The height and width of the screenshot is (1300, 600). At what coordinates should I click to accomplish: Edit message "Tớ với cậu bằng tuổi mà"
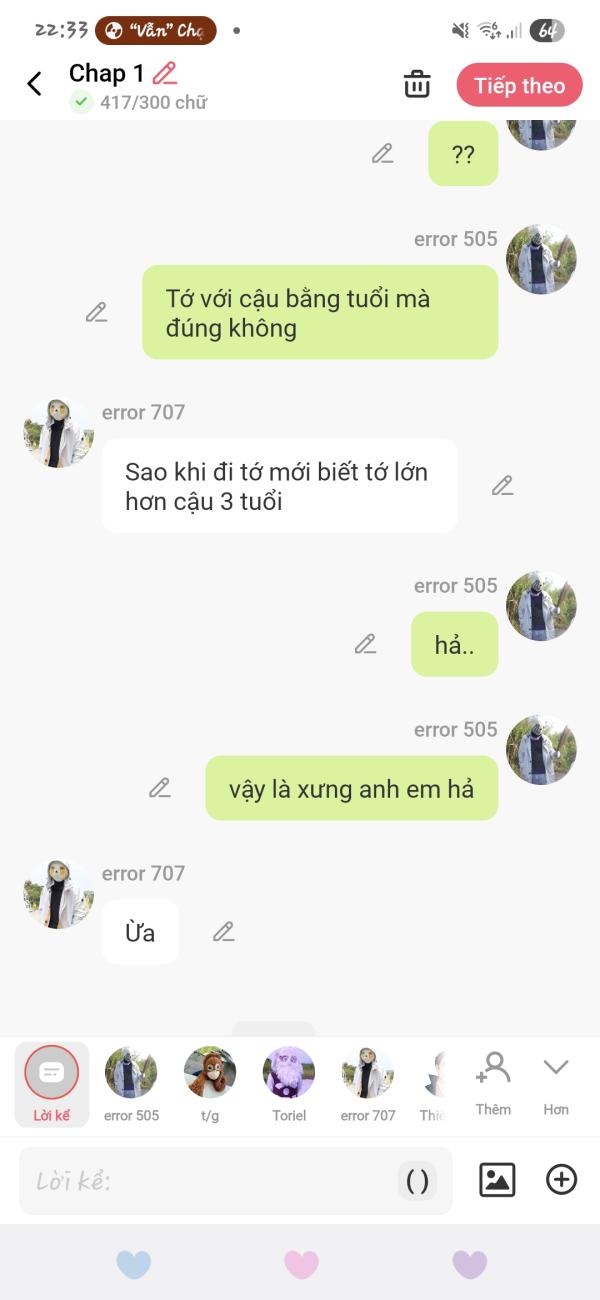96,312
